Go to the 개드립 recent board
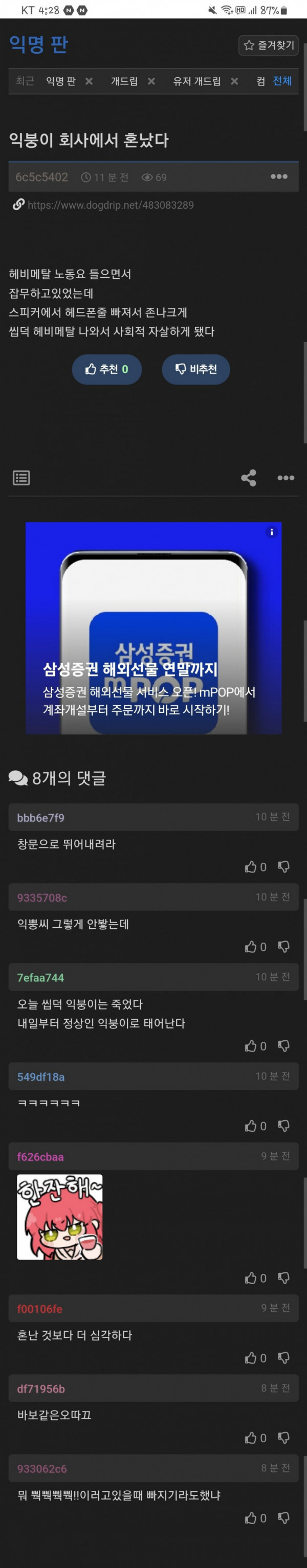Image resolution: width=307 pixels, height=1568 pixels. pyautogui.click(x=124, y=81)
